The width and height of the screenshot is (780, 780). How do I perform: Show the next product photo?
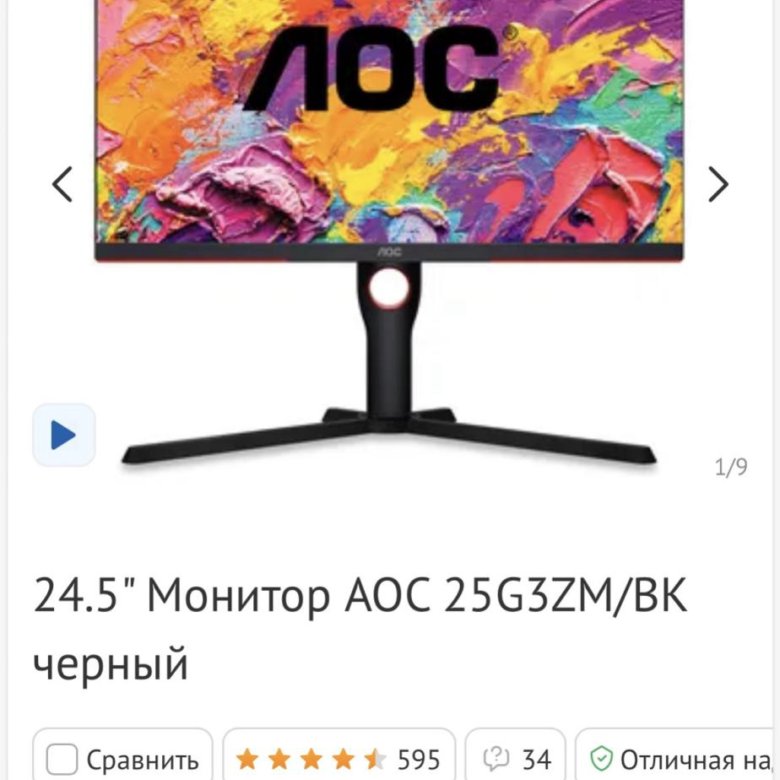(x=718, y=184)
